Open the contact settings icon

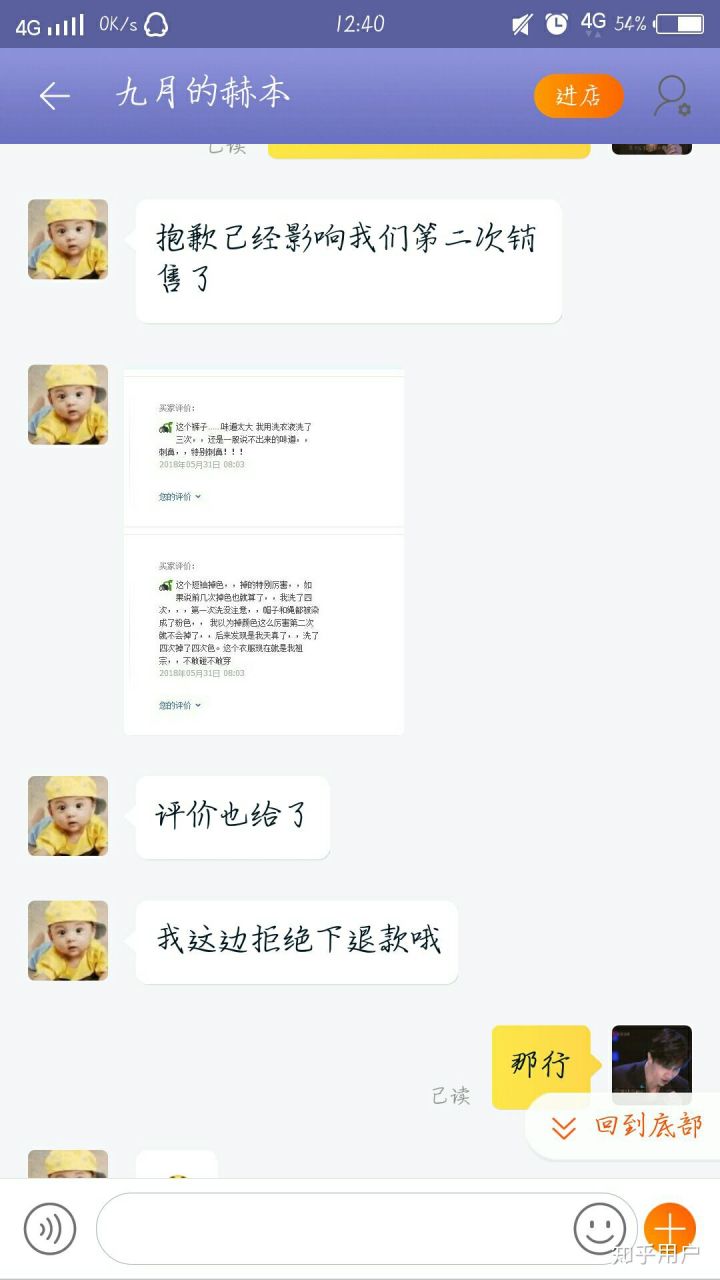672,96
